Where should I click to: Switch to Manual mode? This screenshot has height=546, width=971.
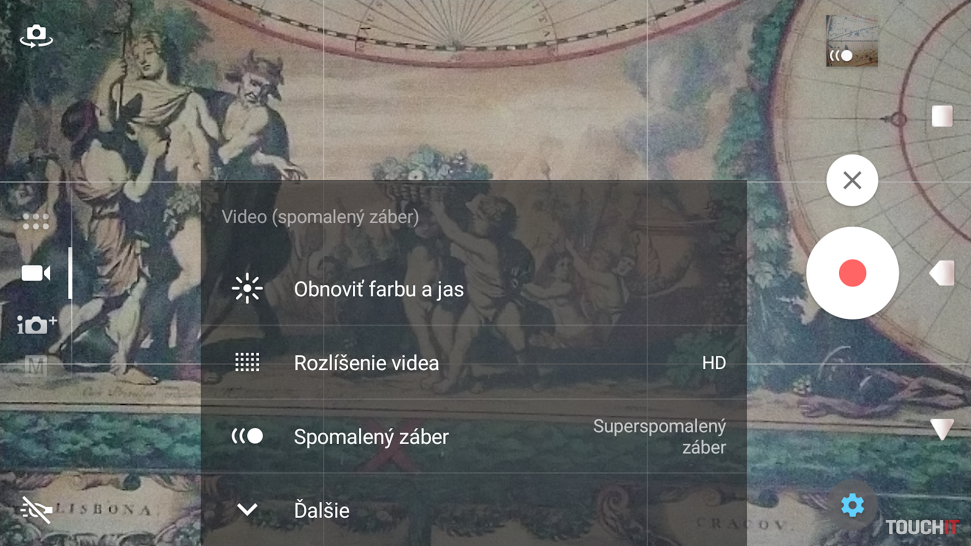tap(36, 366)
